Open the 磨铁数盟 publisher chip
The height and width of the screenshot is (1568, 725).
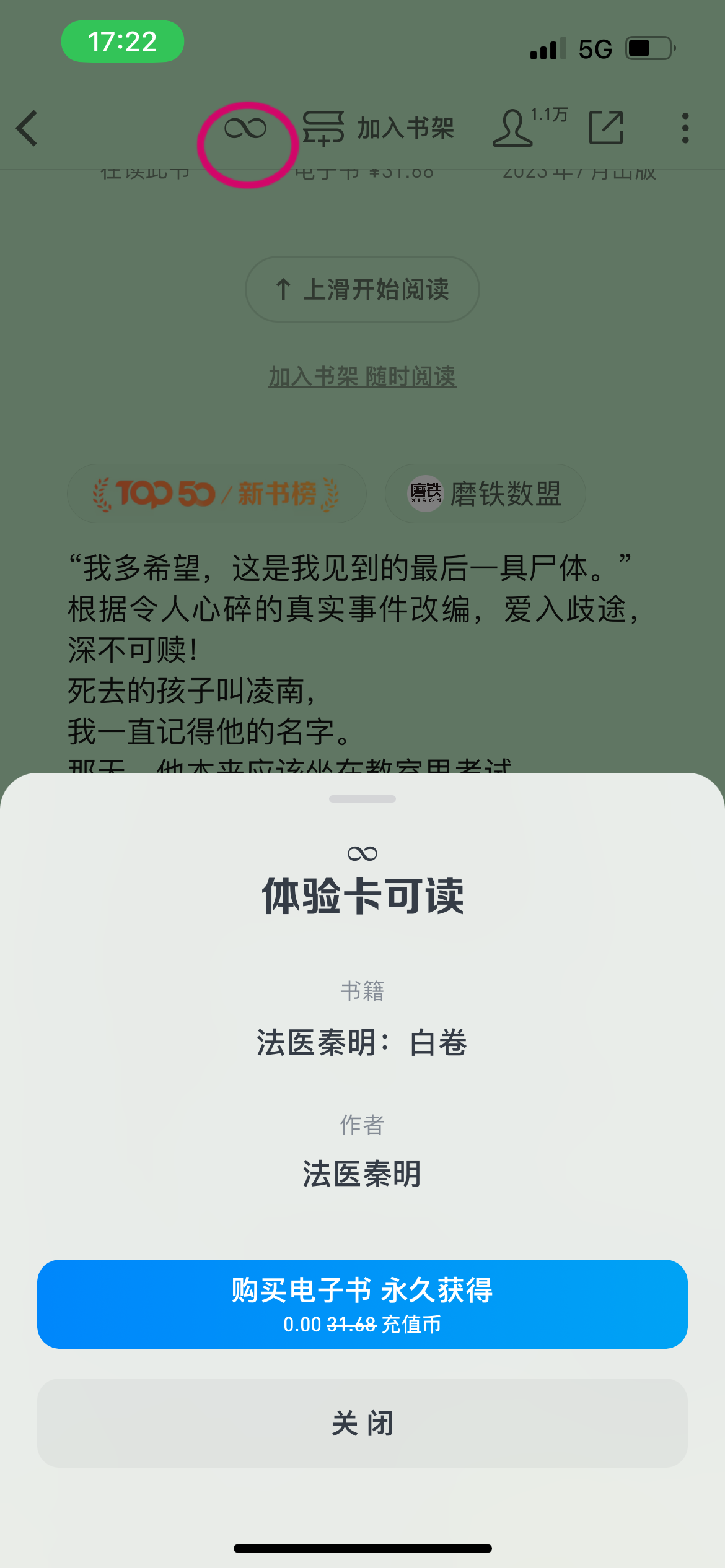click(x=485, y=494)
